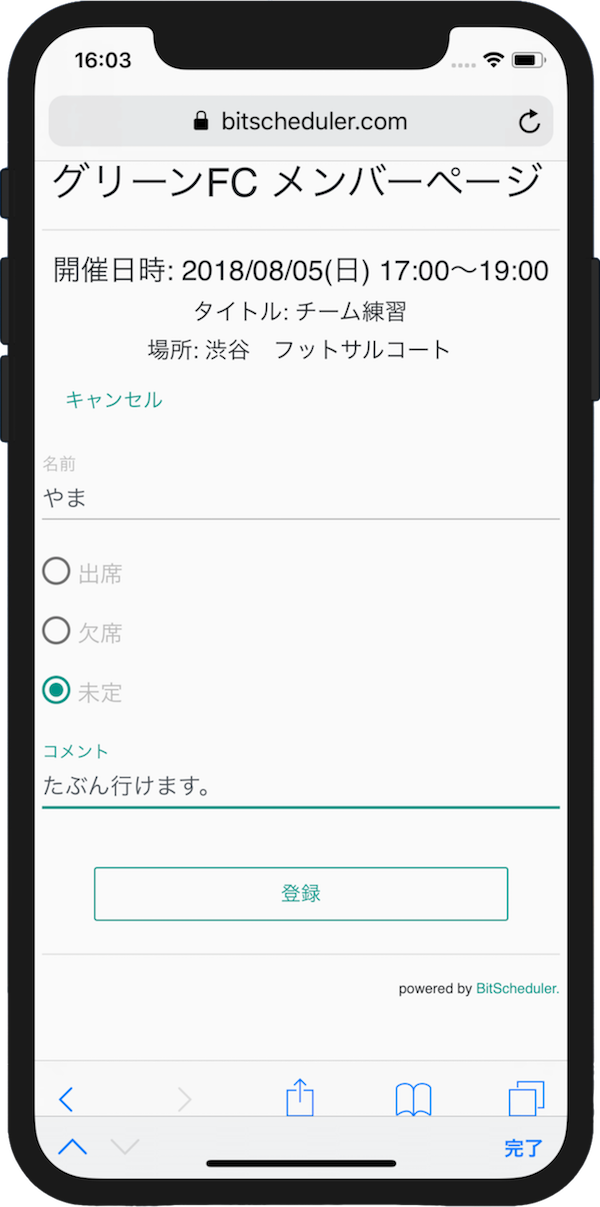Open the BitScheduler link in footer

(x=517, y=989)
